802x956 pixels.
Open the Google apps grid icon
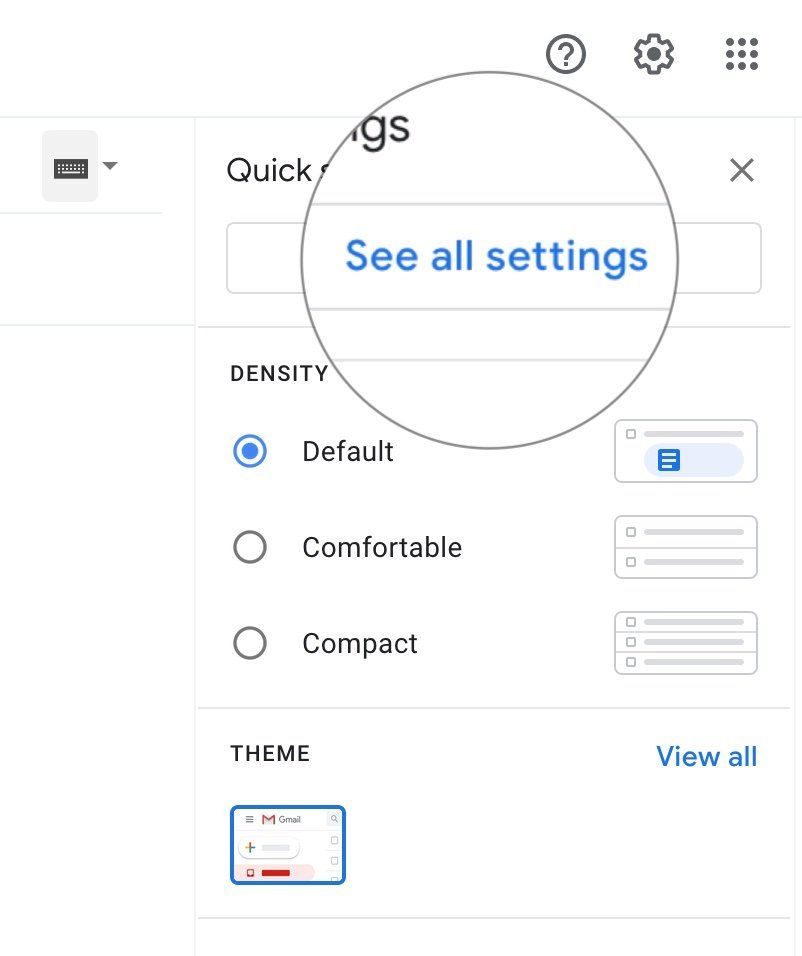[x=741, y=55]
